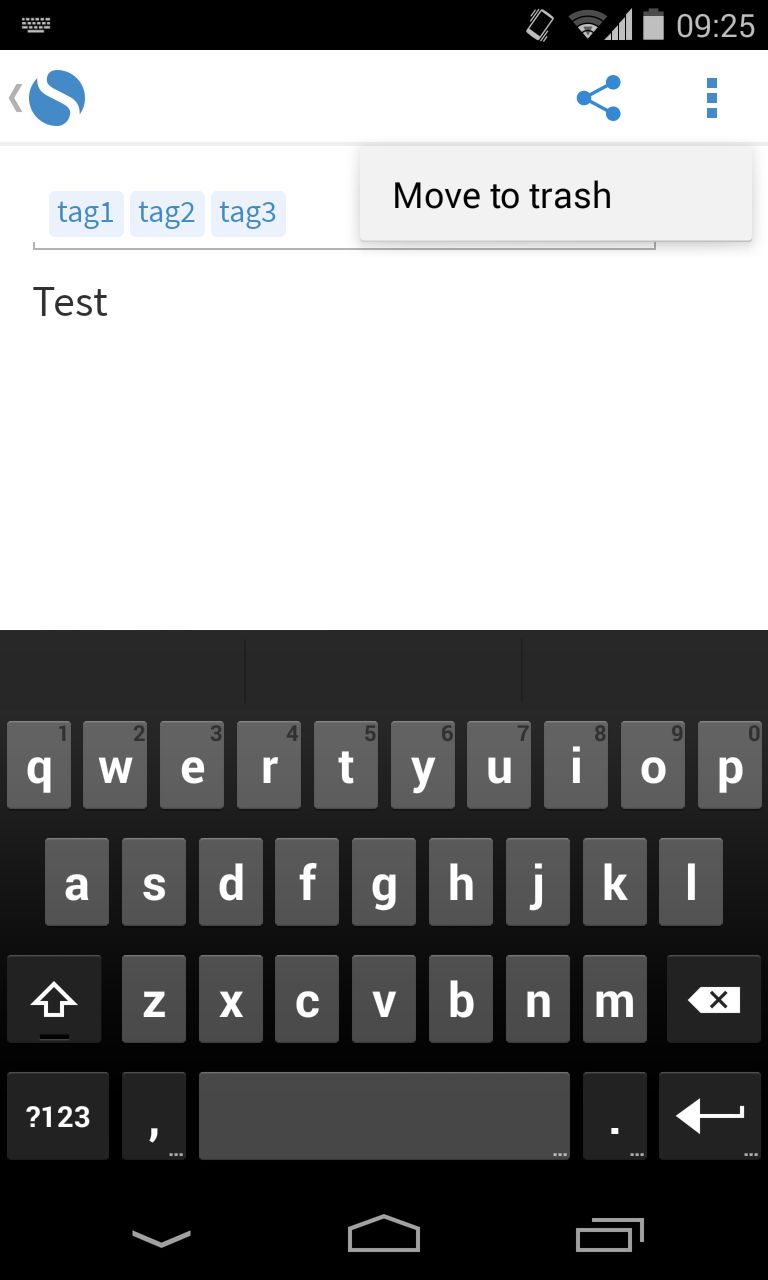Tap the tag3 chip

pos(248,213)
